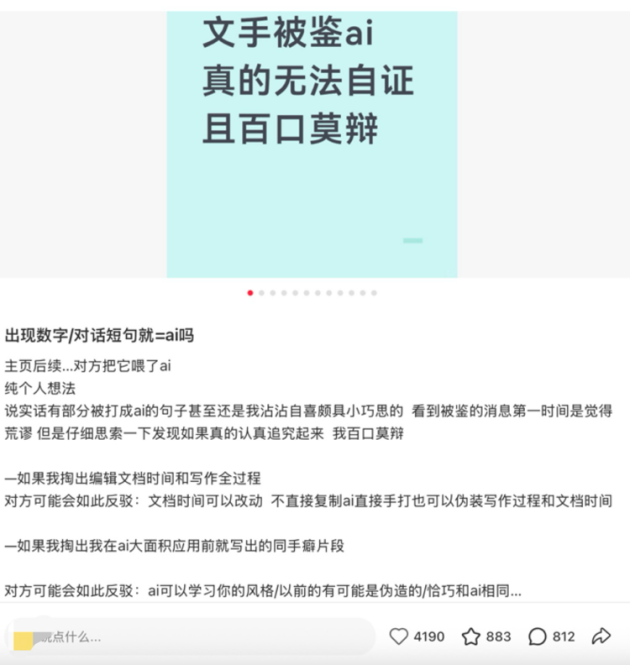Image resolution: width=630 pixels, height=665 pixels.
Task: Share this post via the arrow icon
Action: click(601, 636)
